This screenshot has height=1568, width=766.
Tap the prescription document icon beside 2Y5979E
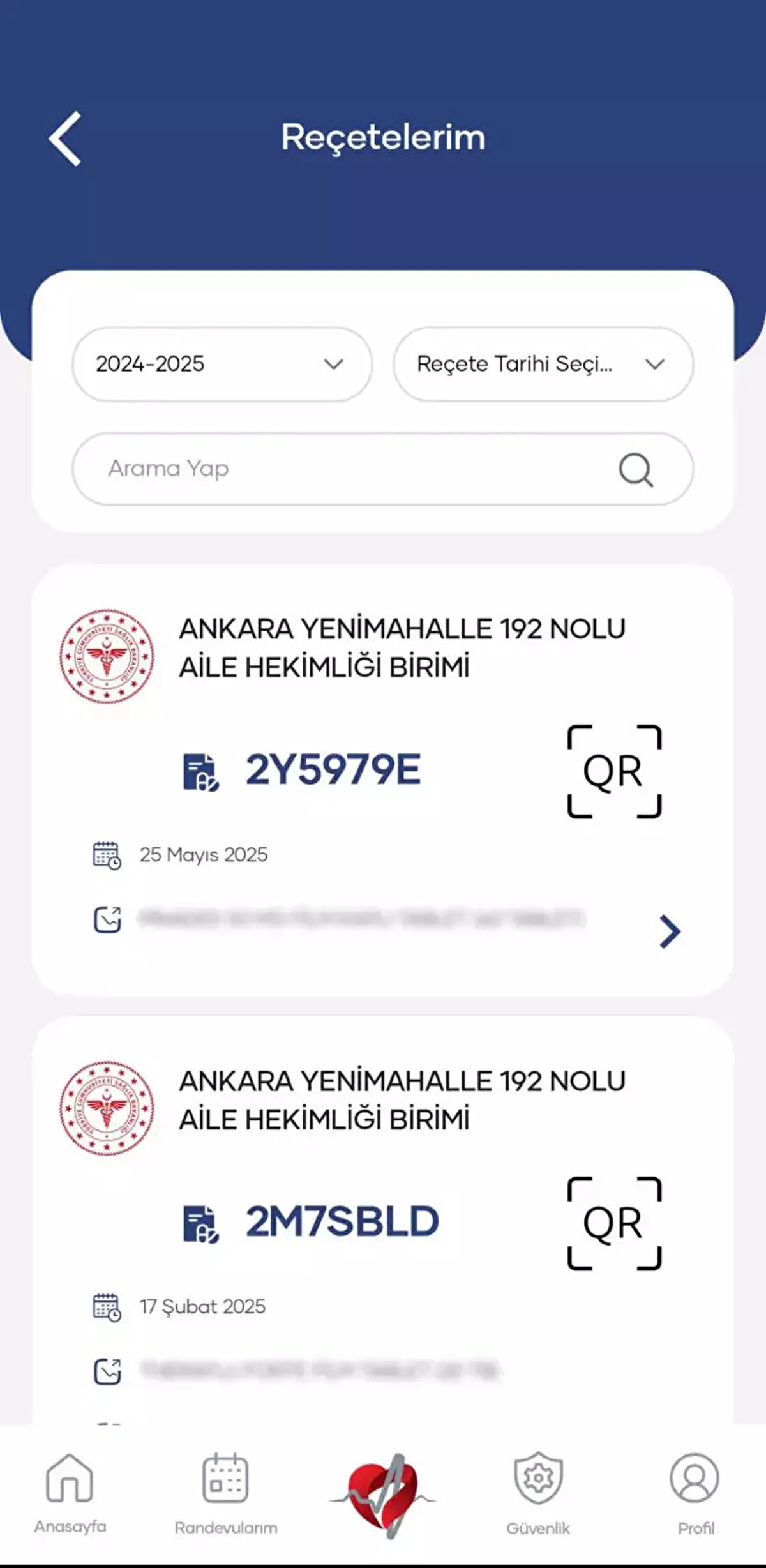point(201,770)
